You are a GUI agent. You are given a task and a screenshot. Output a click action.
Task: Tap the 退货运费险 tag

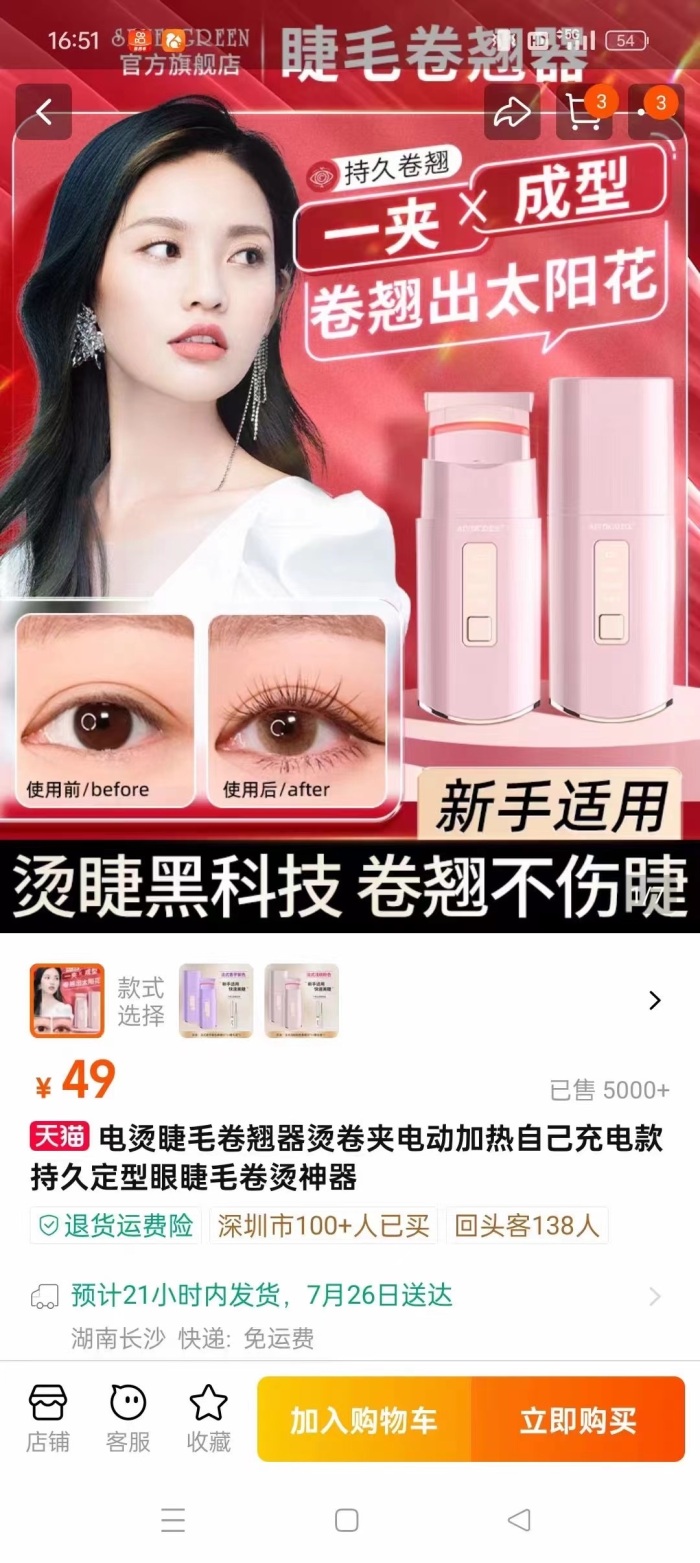[116, 1225]
